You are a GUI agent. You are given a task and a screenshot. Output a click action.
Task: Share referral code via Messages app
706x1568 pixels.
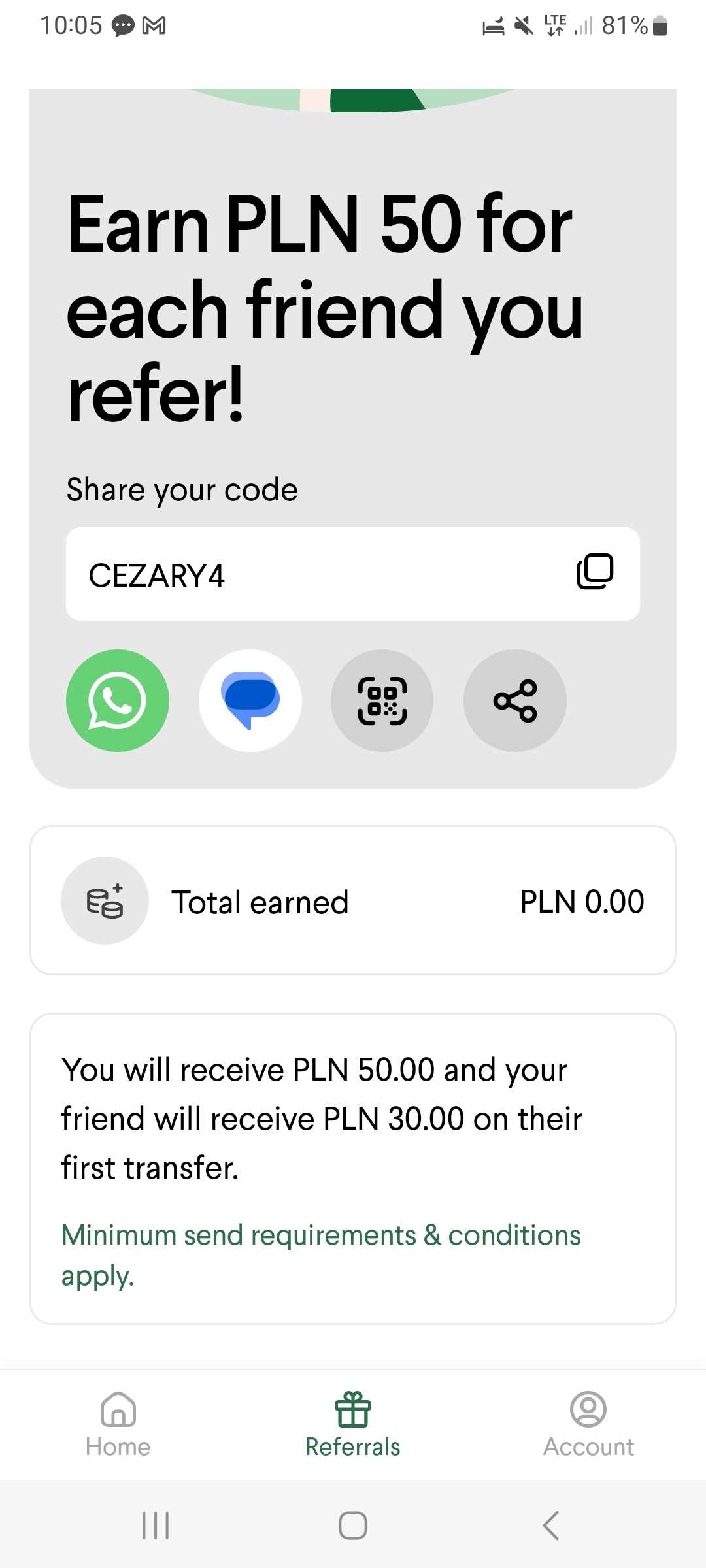click(250, 700)
